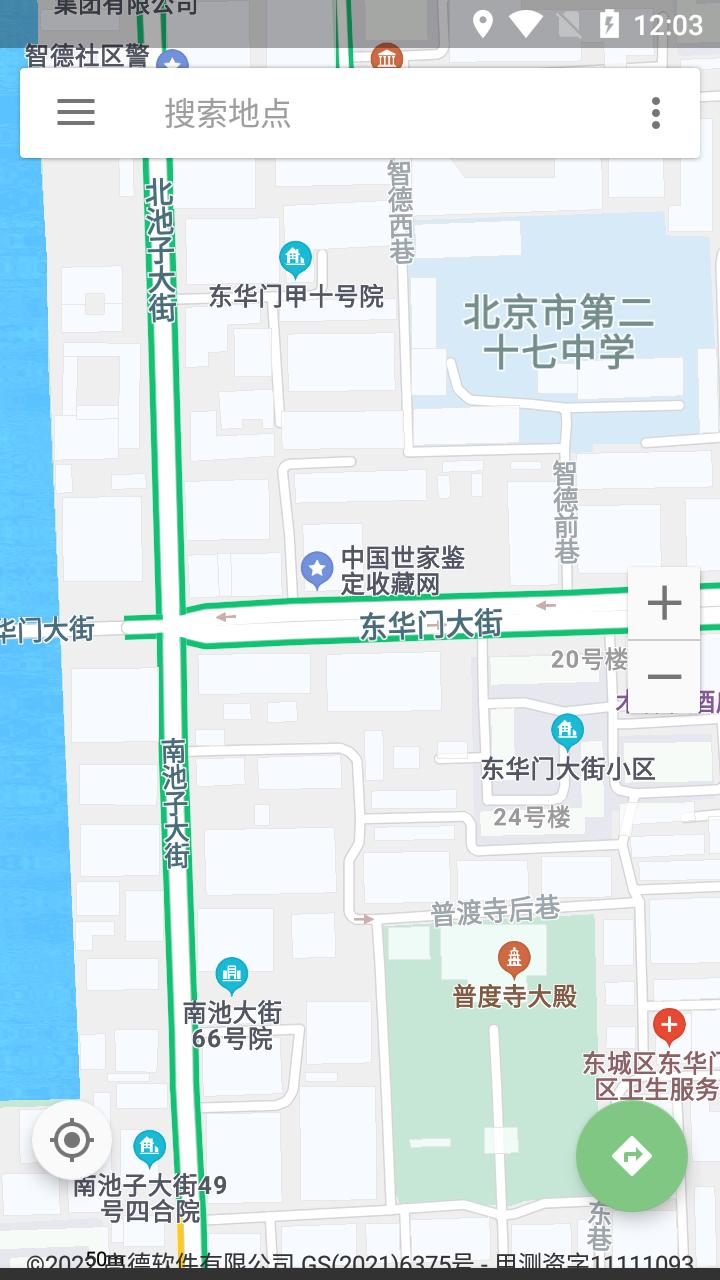Image resolution: width=720 pixels, height=1280 pixels.
Task: Select the 东华门大街小区 marker
Action: [x=567, y=731]
